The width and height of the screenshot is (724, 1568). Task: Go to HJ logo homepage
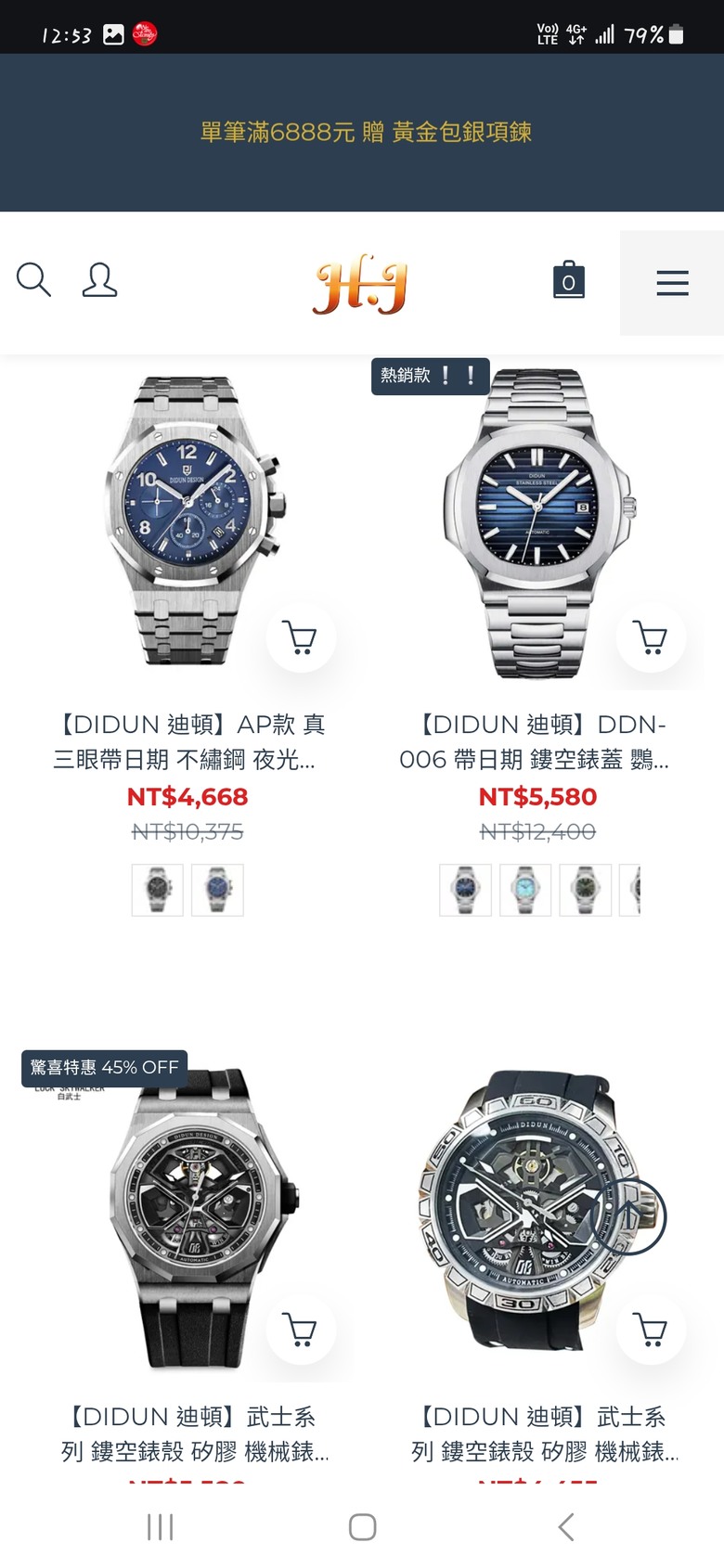click(360, 284)
